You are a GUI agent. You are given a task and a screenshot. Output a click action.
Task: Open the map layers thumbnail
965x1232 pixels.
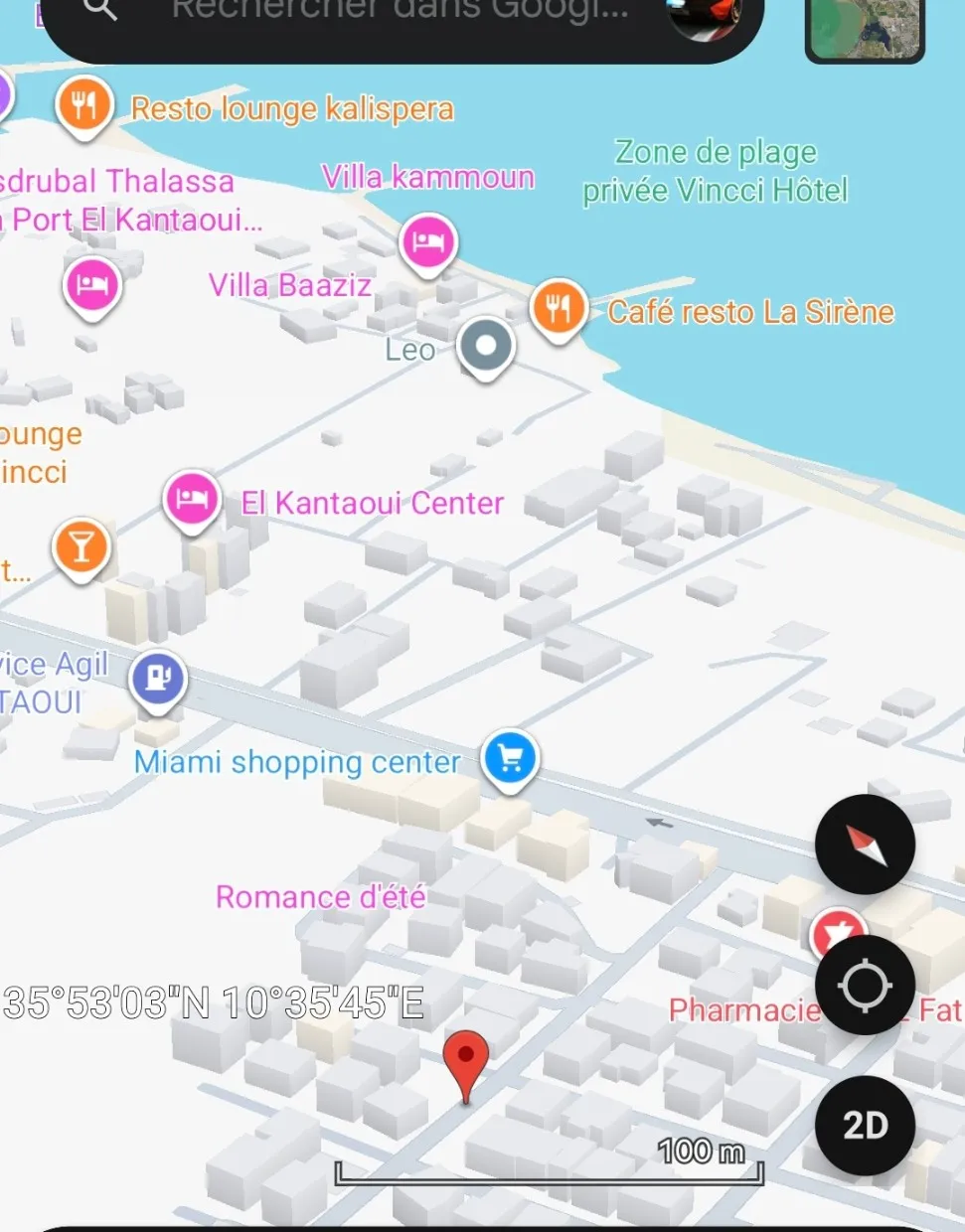pos(865,28)
